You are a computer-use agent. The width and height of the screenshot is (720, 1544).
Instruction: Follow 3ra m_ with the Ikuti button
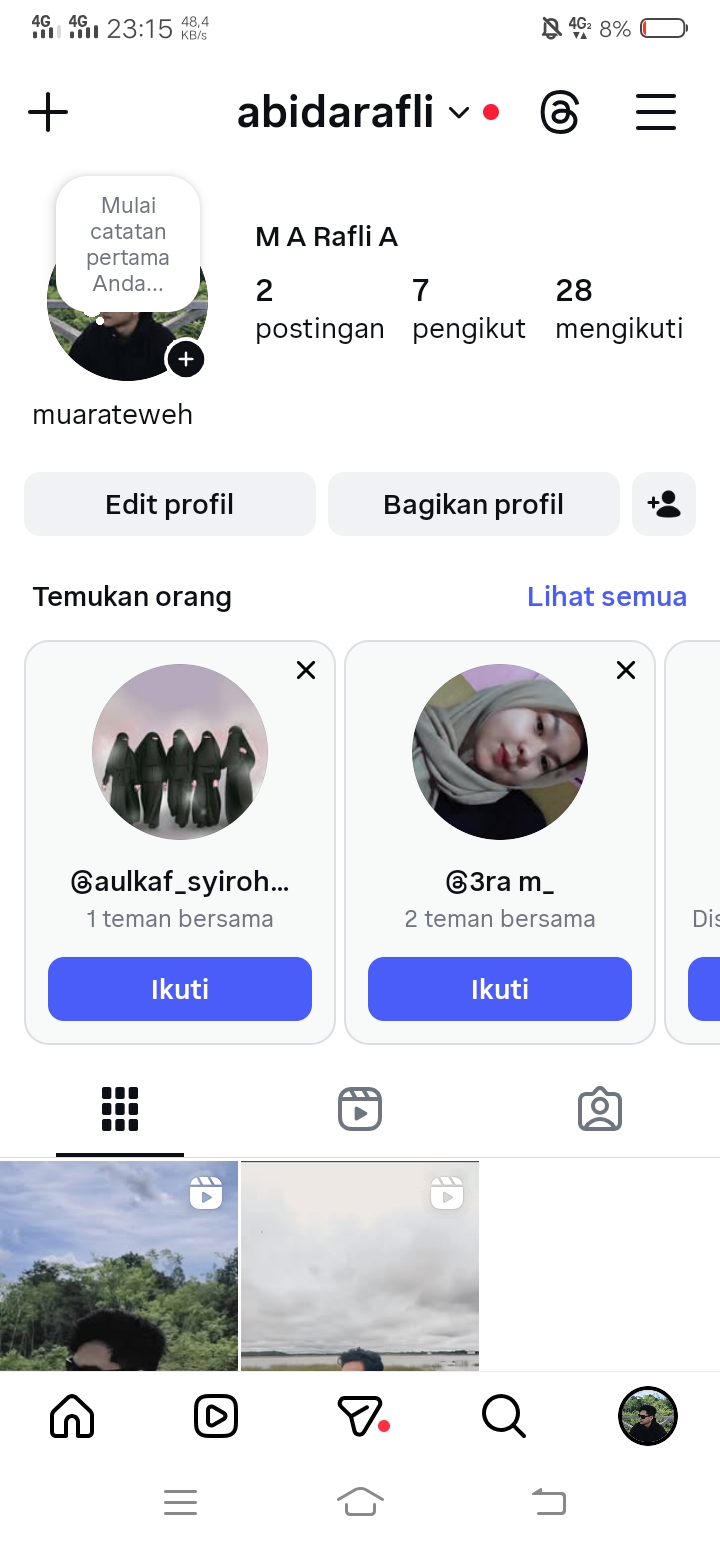pyautogui.click(x=500, y=989)
